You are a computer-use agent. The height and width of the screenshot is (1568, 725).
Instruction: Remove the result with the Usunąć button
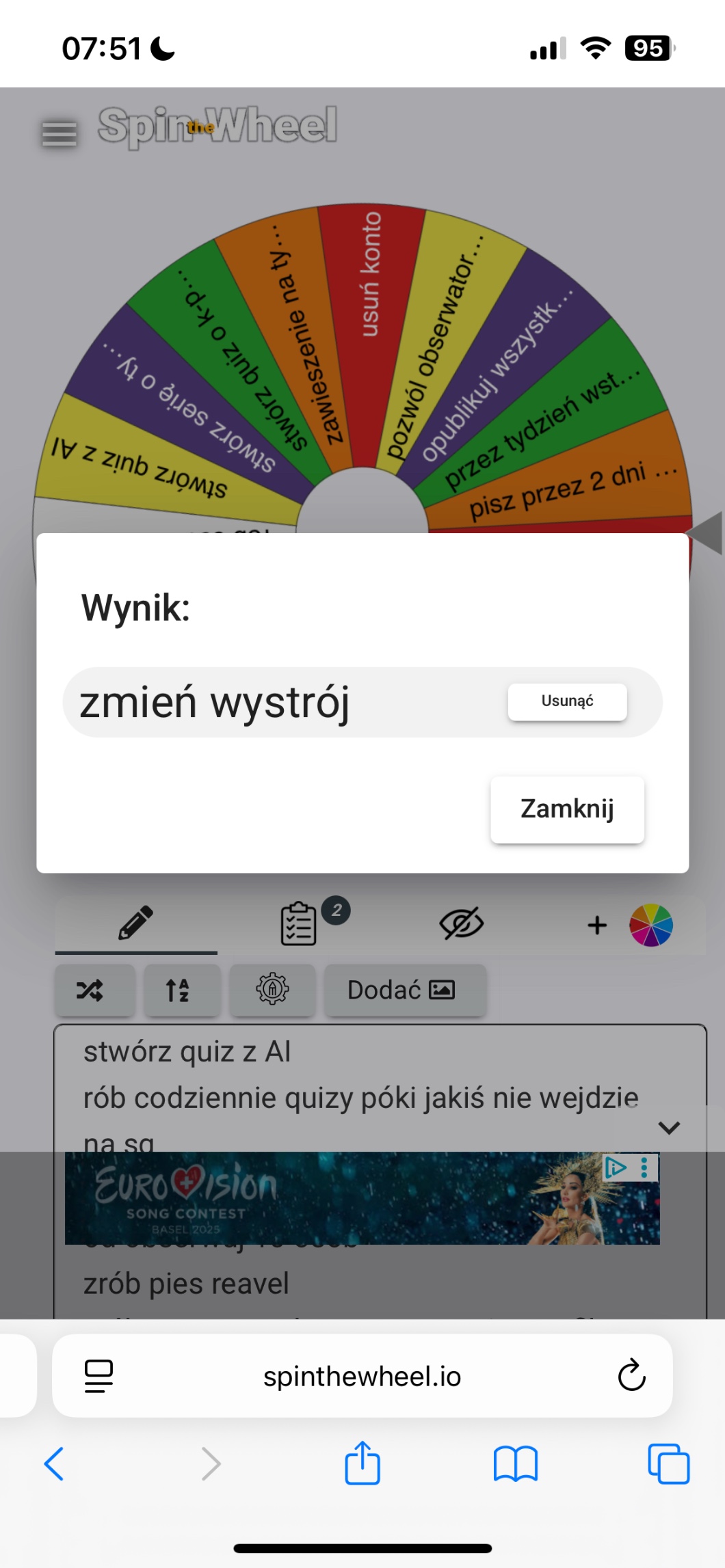567,701
